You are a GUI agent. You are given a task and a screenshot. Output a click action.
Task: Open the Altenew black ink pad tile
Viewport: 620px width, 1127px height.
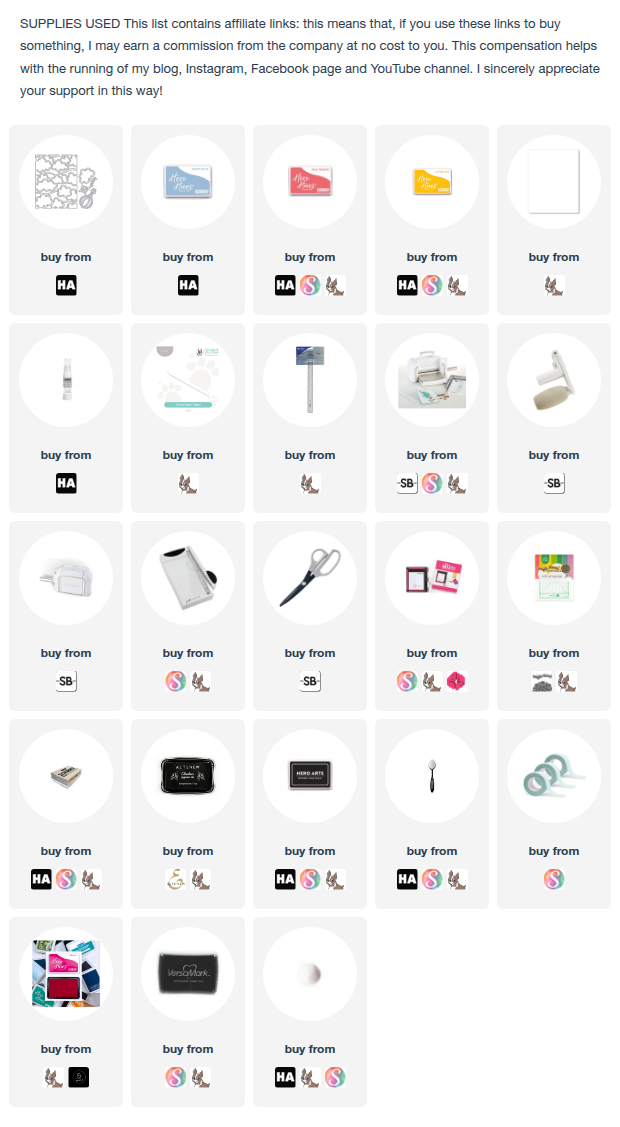[x=188, y=776]
